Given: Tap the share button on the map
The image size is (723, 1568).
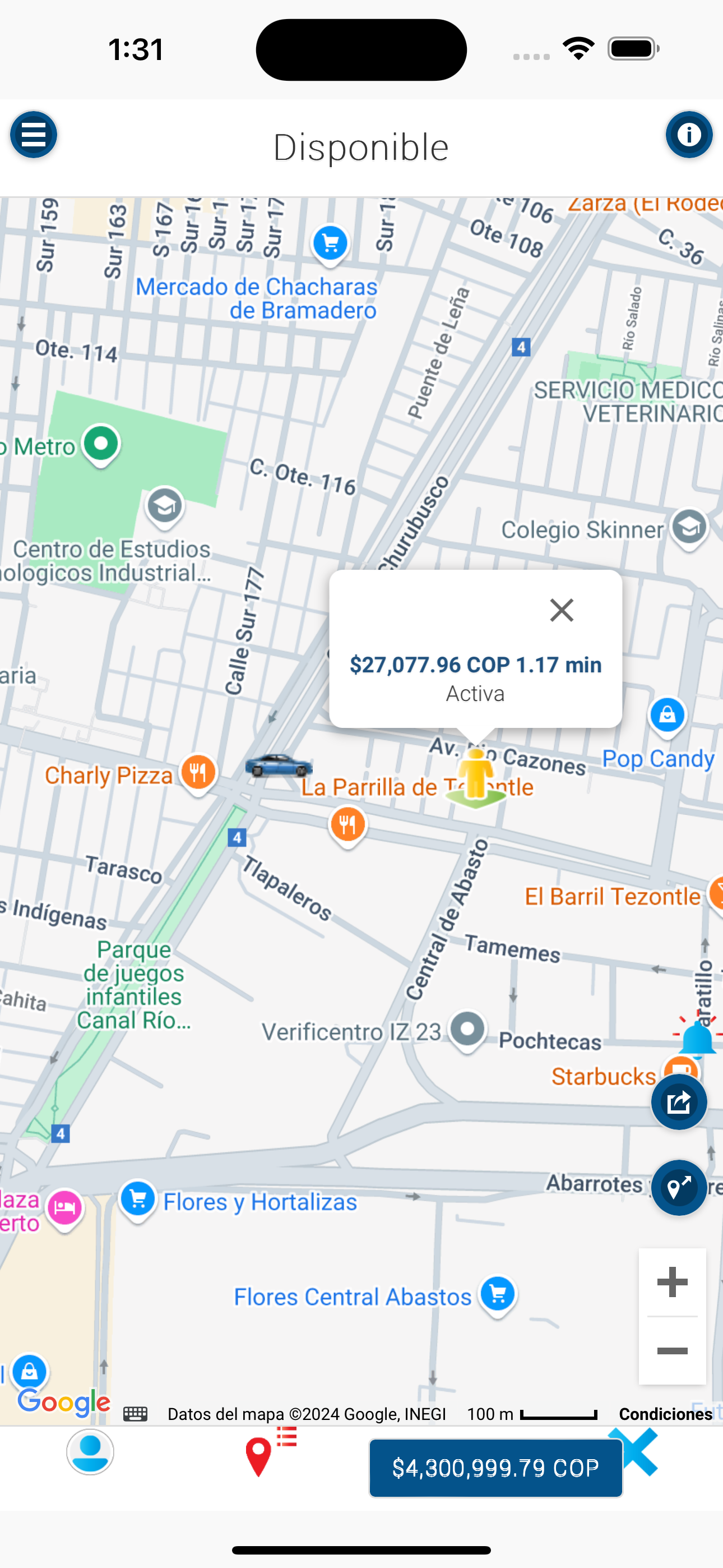Looking at the screenshot, I should coord(679,1102).
